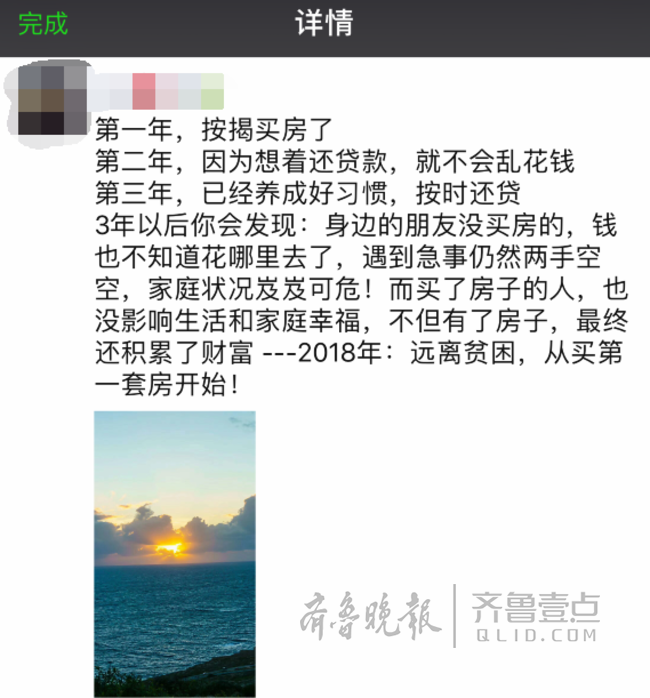This screenshot has width=650, height=698.
Task: View the sunset photo in the post
Action: [x=174, y=553]
